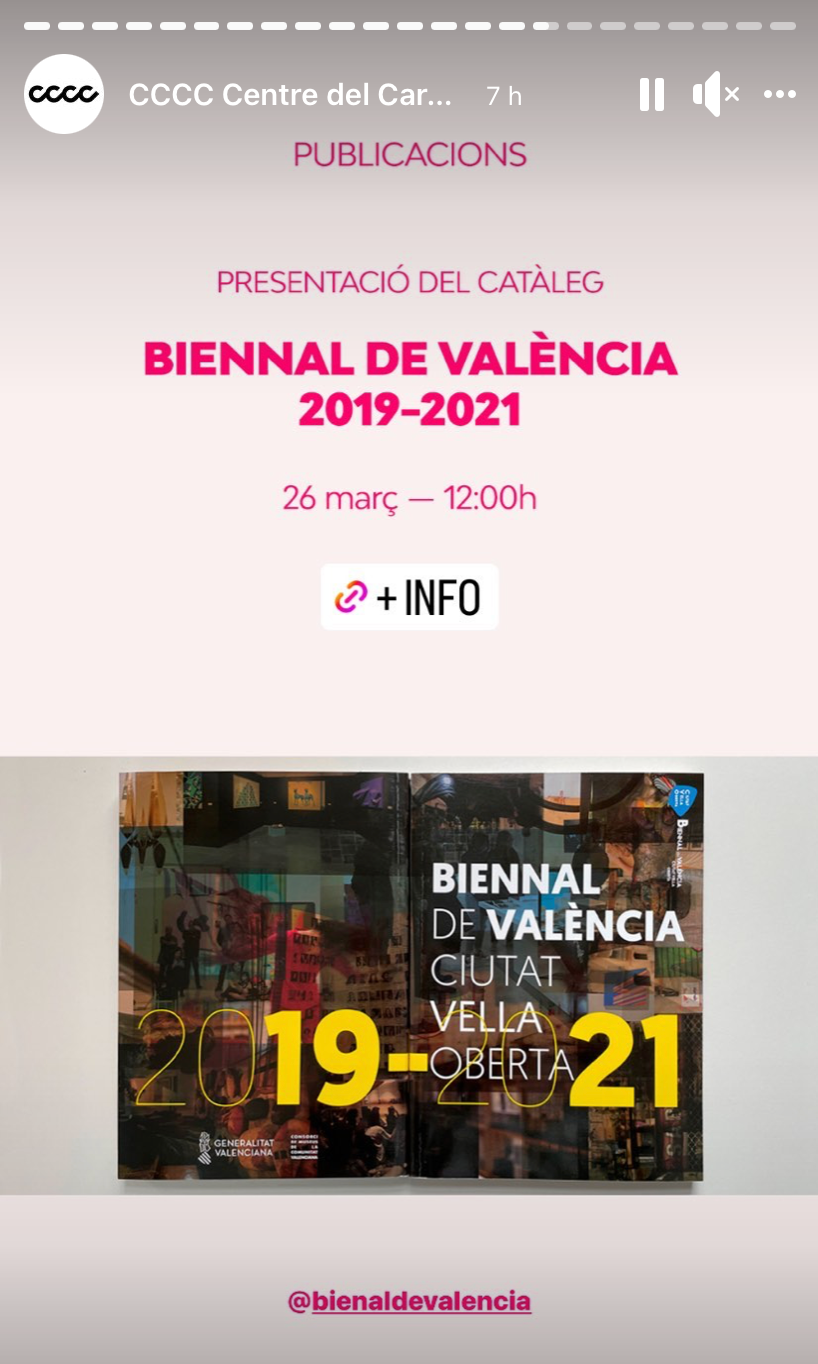This screenshot has height=1364, width=818.
Task: Open the three-dot options menu
Action: pos(779,95)
